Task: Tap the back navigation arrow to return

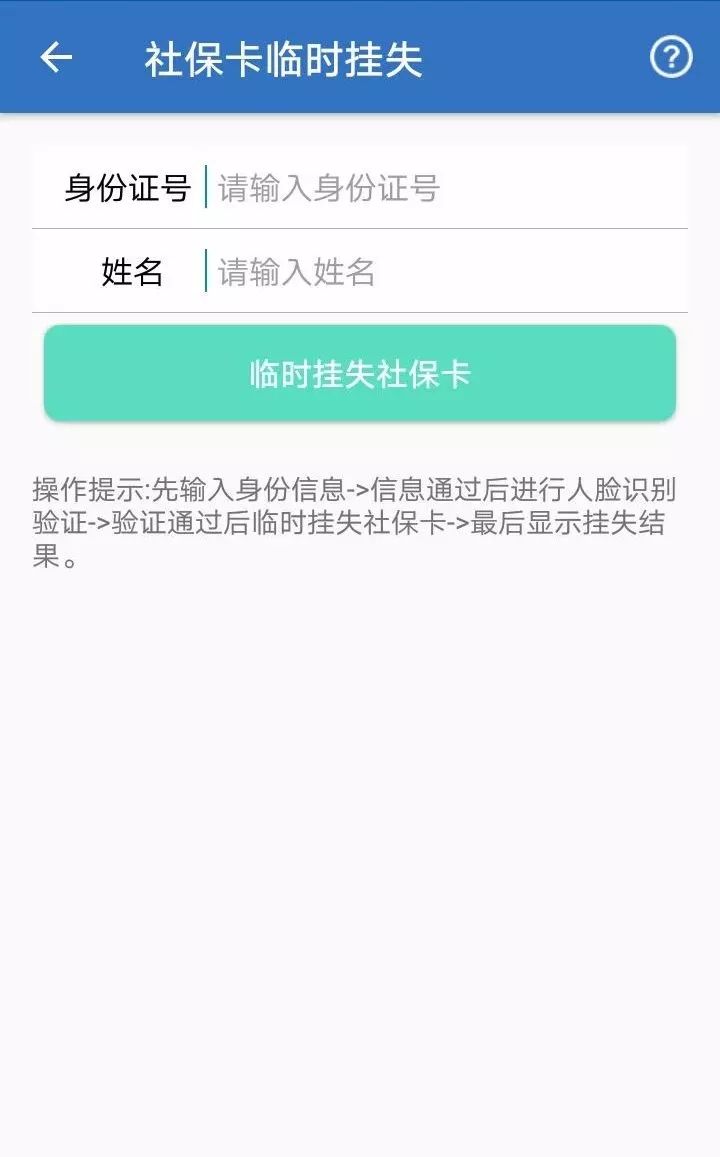Action: tap(55, 57)
